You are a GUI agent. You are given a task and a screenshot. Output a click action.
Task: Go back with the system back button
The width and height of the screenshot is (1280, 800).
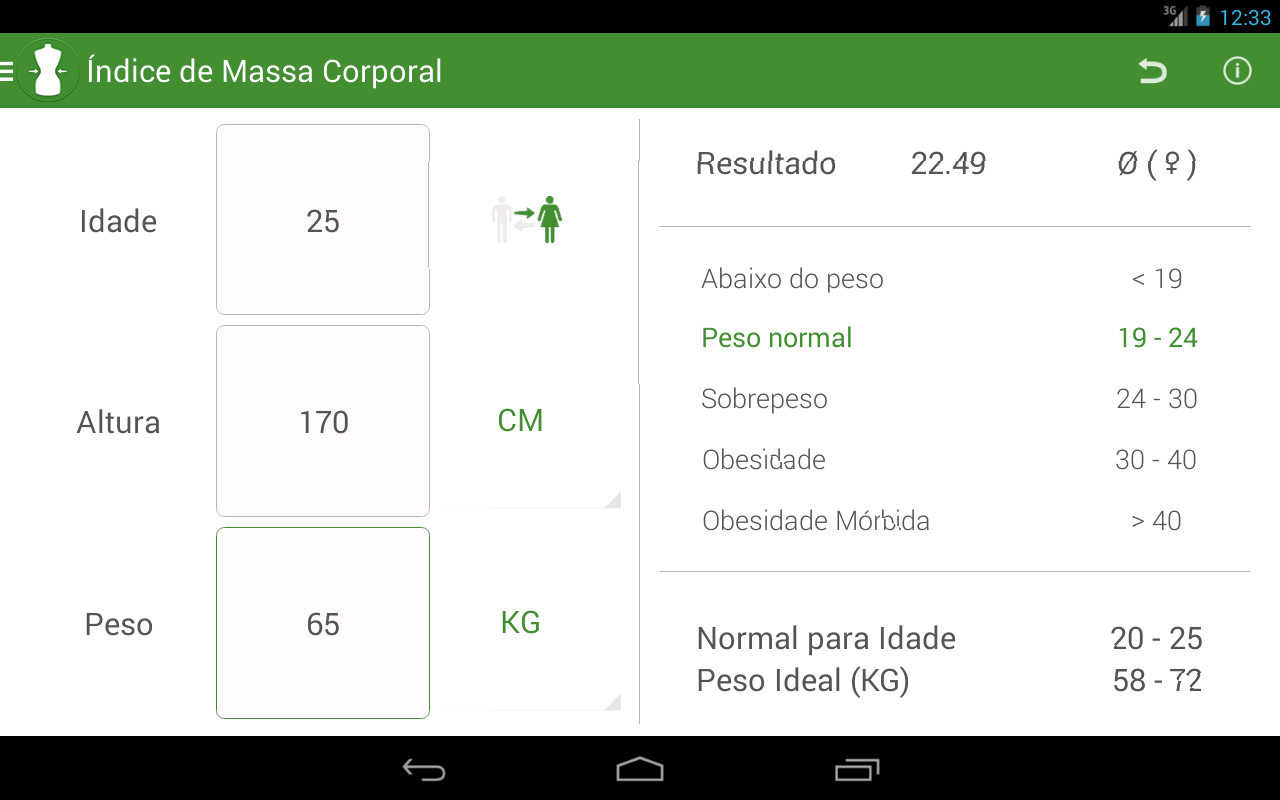424,769
